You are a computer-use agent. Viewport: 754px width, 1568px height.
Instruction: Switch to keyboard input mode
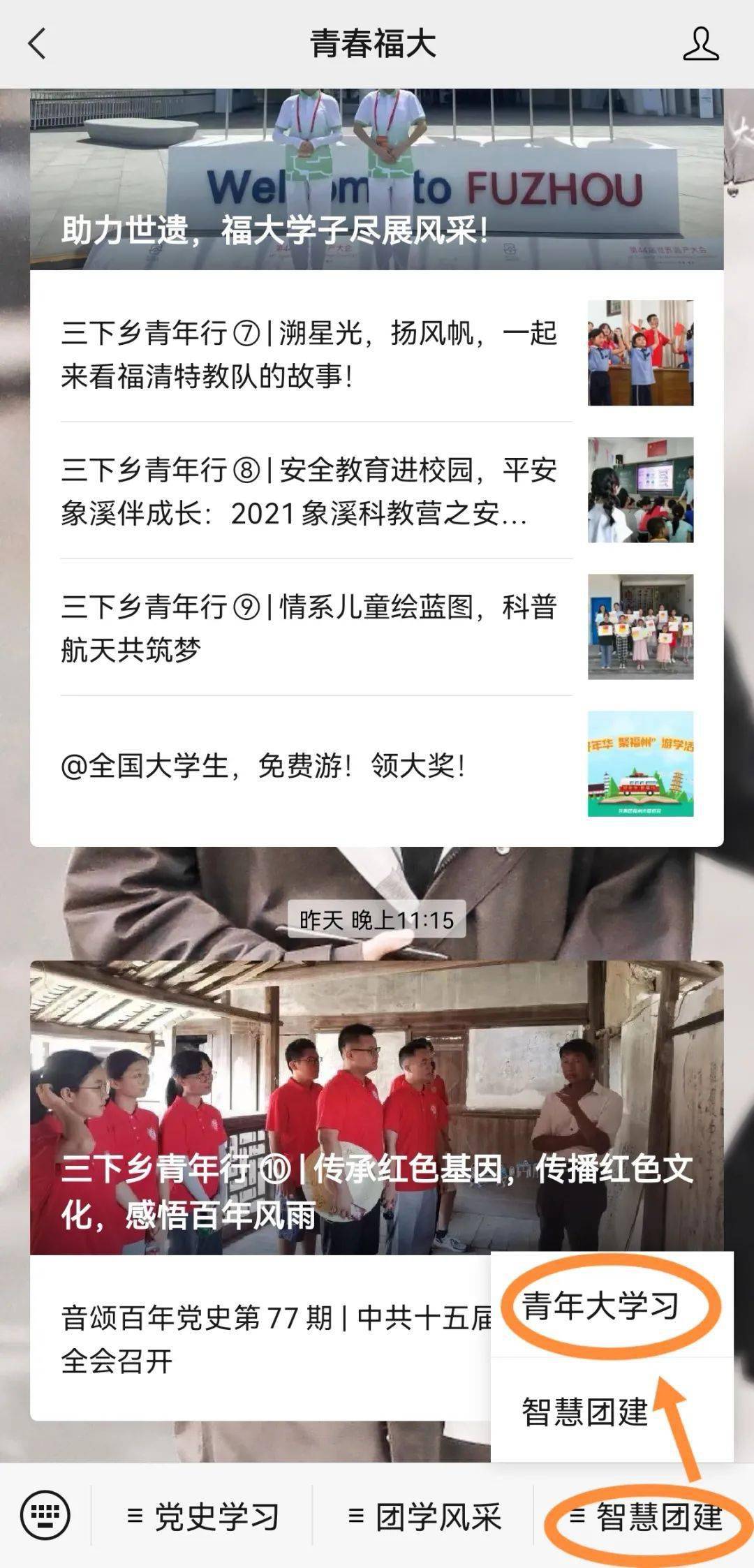[45, 1515]
